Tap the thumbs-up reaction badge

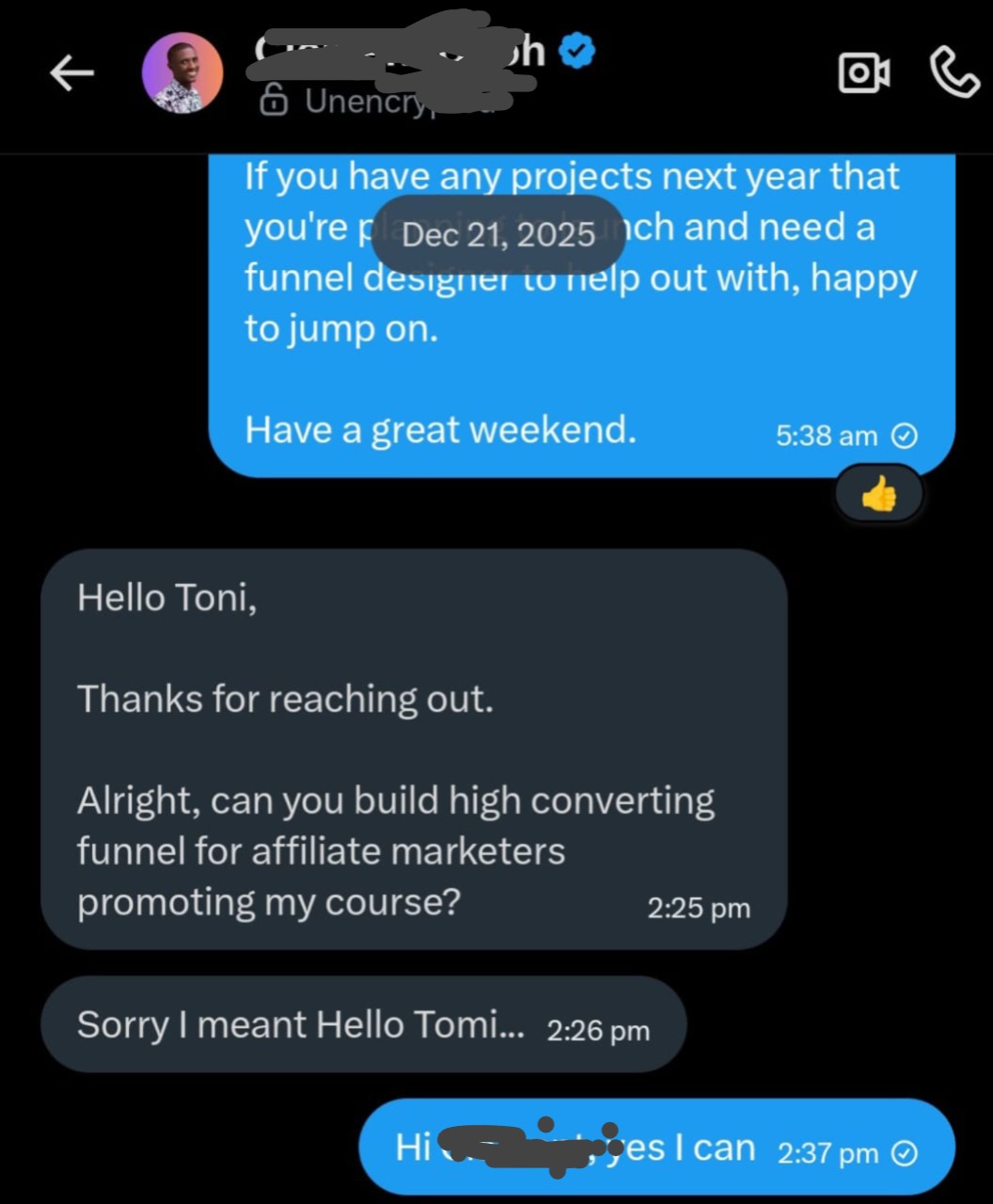click(878, 494)
